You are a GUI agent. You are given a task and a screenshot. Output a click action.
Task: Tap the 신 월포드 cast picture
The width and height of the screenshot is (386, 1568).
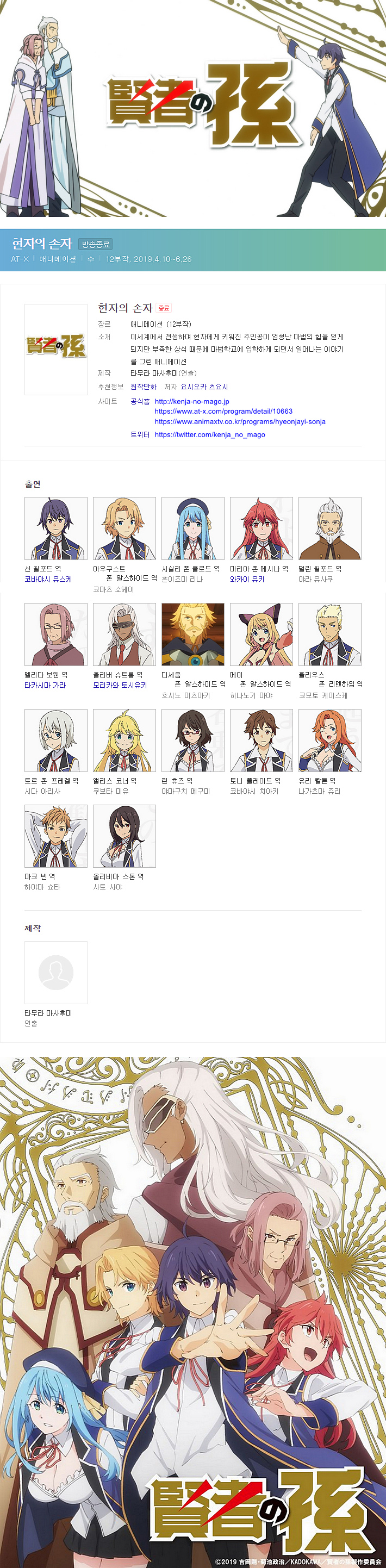click(56, 528)
